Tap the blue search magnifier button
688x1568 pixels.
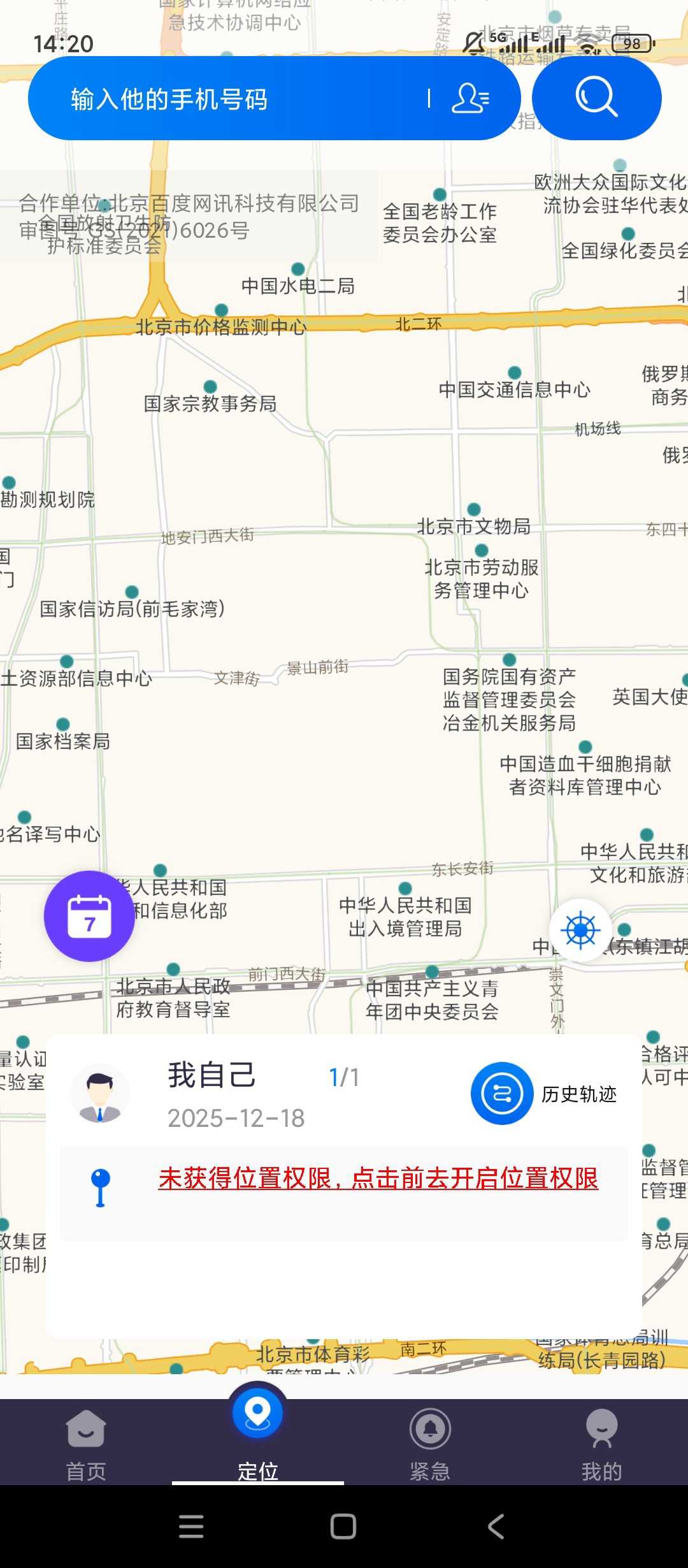point(596,98)
